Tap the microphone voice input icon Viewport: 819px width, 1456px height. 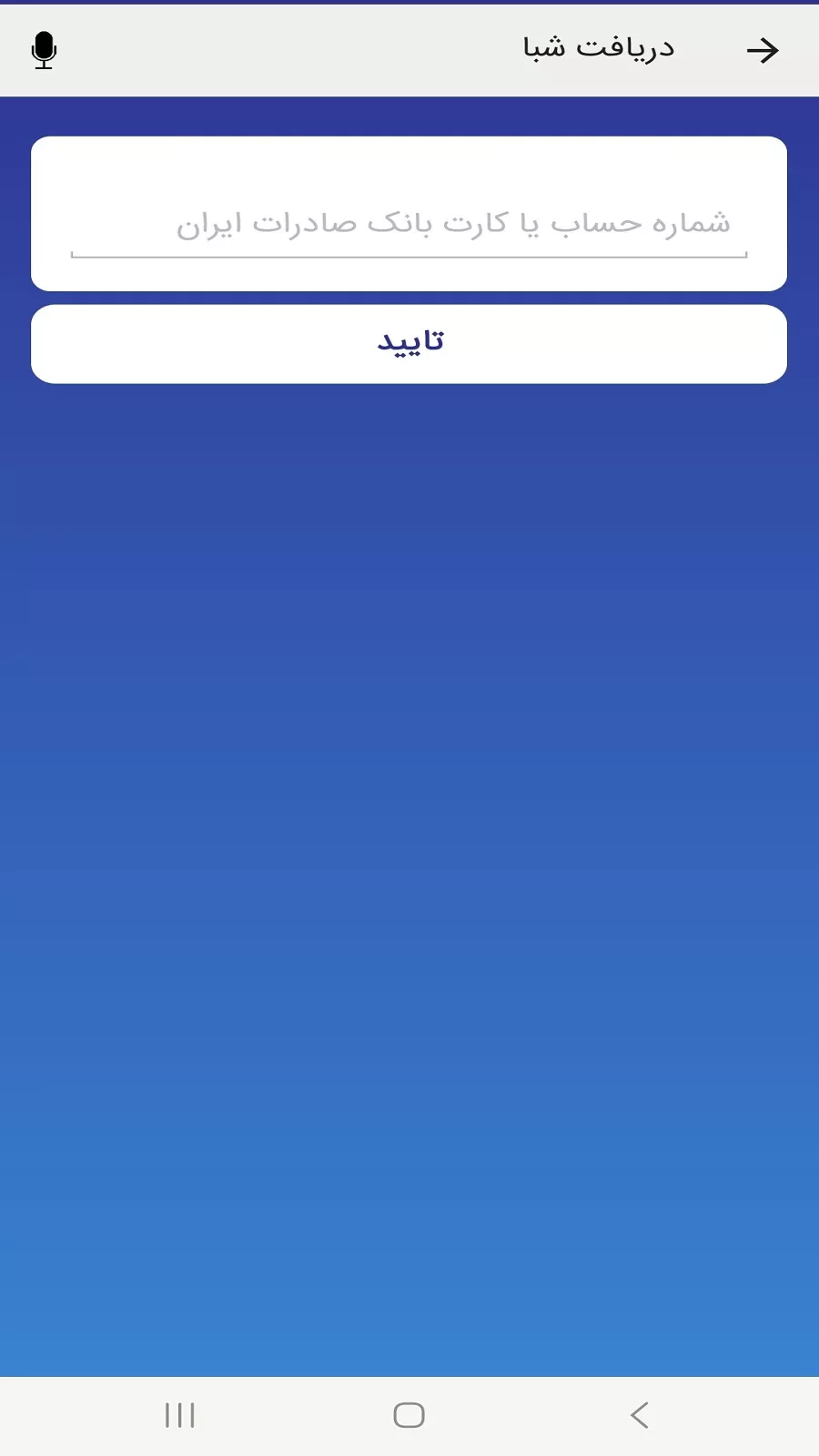click(44, 50)
